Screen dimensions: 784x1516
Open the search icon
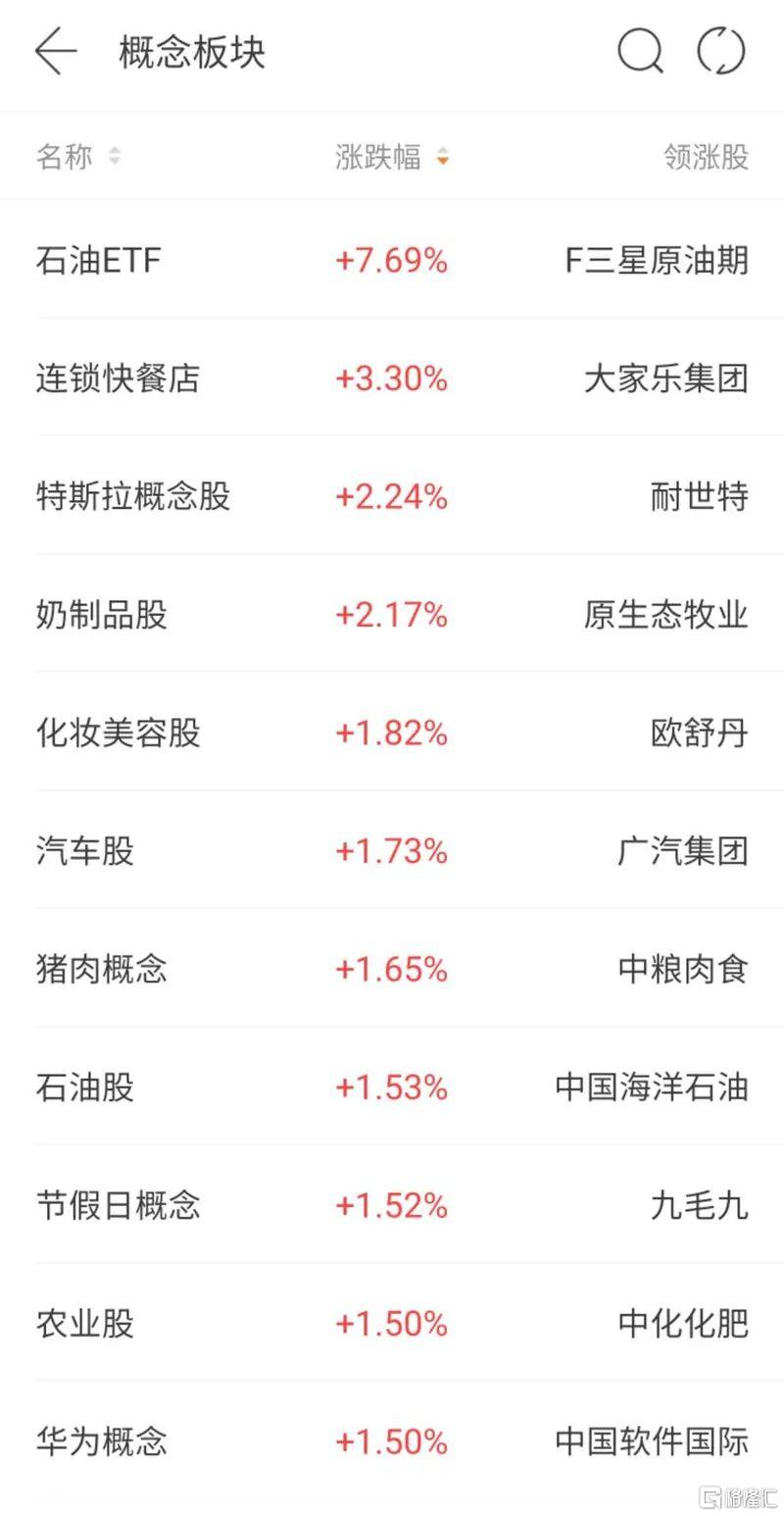pos(640,51)
